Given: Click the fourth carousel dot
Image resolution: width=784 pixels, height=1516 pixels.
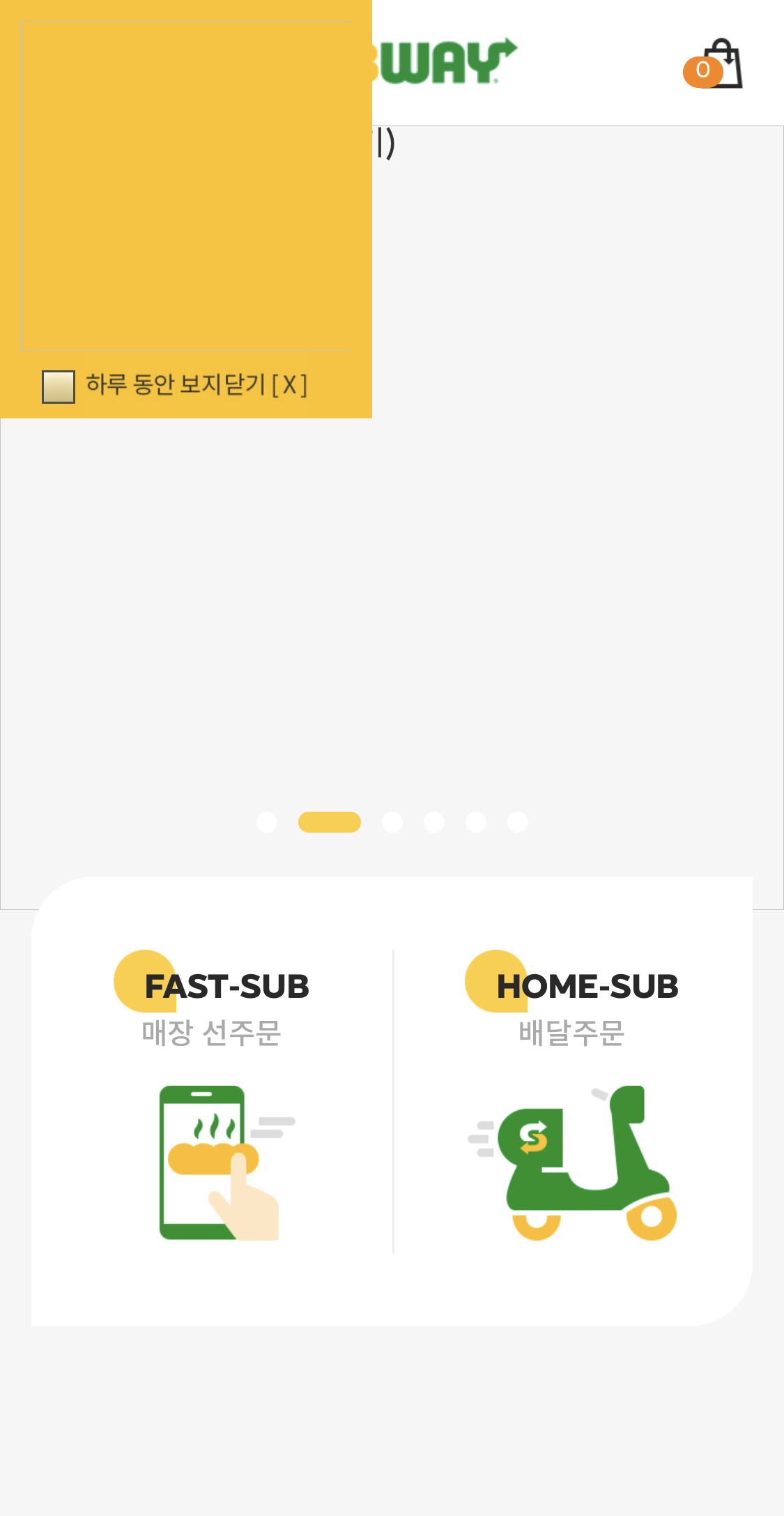Looking at the screenshot, I should (434, 823).
